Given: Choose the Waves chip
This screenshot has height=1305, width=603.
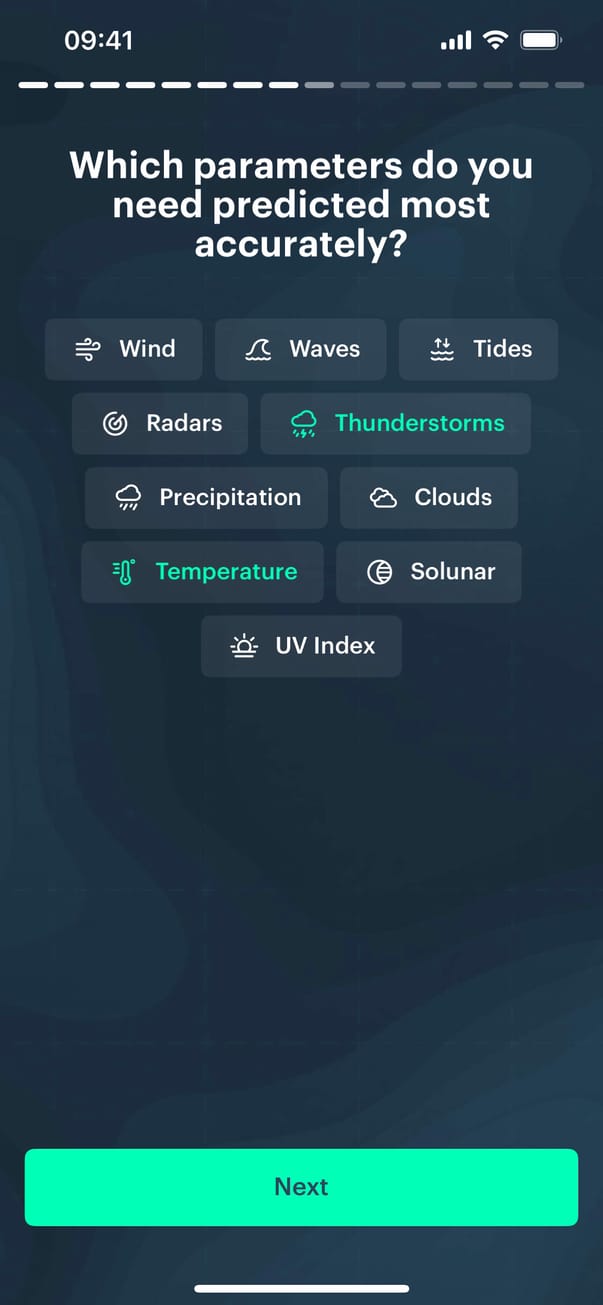Looking at the screenshot, I should [x=301, y=349].
